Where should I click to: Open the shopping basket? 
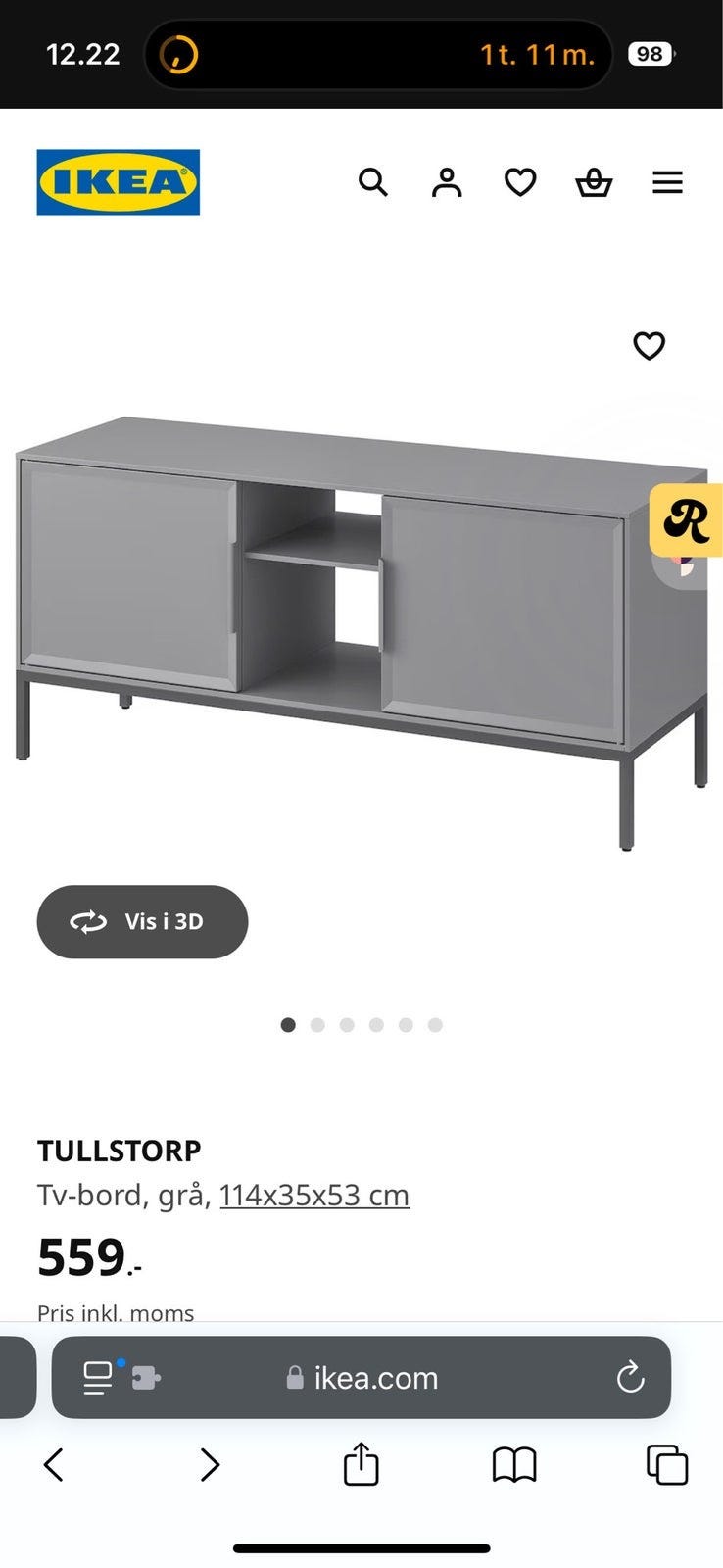tap(594, 182)
